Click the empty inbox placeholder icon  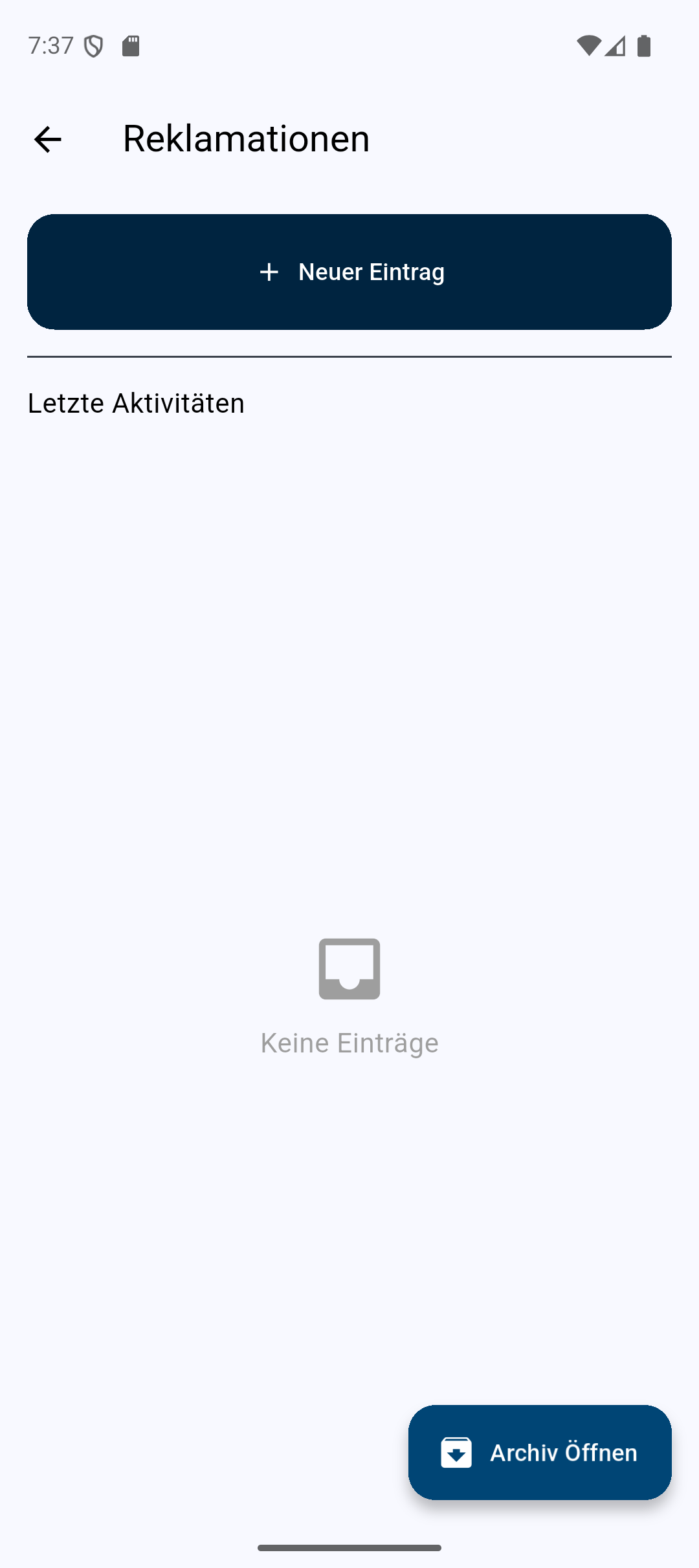pyautogui.click(x=349, y=969)
